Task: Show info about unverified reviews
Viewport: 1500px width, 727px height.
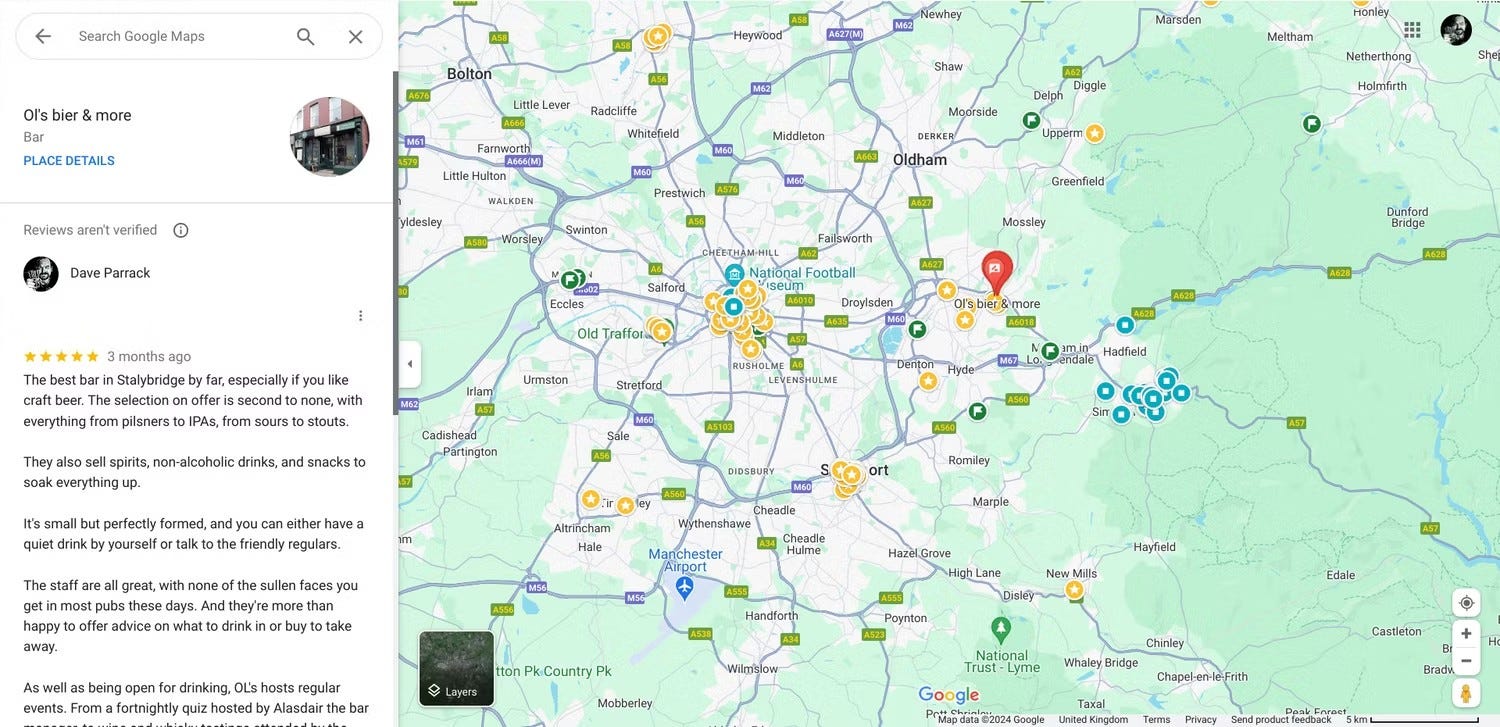Action: tap(181, 230)
